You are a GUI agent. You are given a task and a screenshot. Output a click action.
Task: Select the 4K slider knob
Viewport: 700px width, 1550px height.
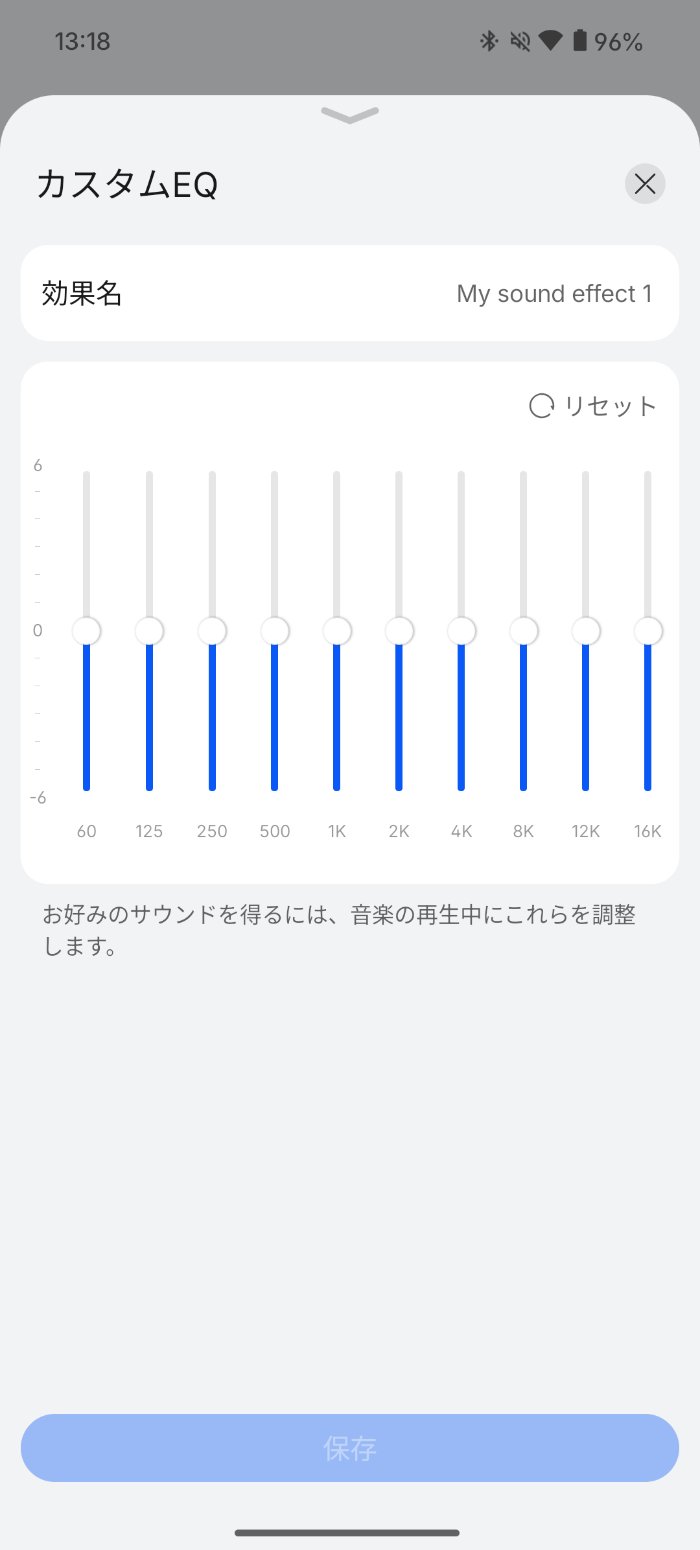click(461, 631)
